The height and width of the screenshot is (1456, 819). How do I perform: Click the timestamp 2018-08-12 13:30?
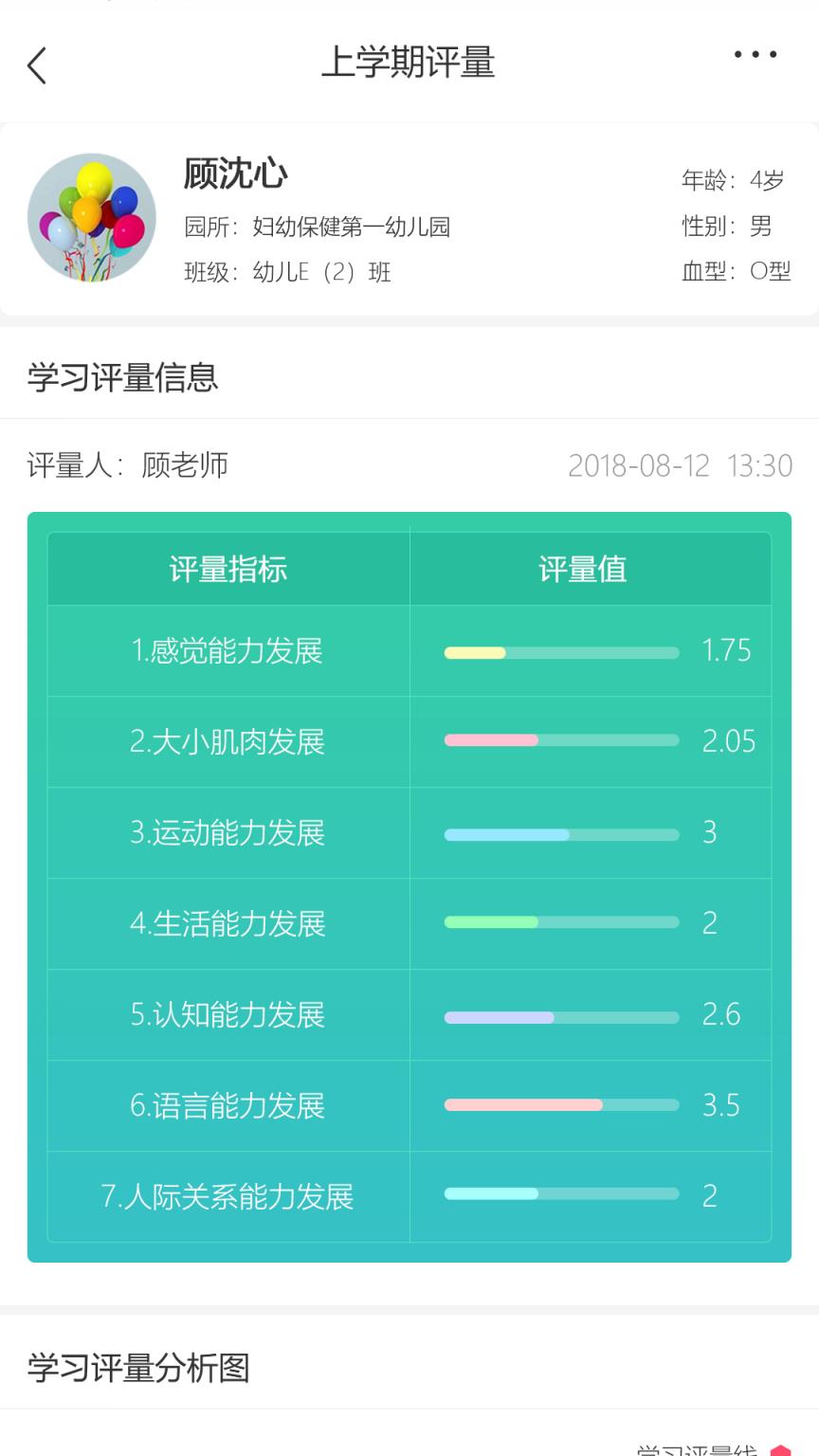[x=679, y=464]
